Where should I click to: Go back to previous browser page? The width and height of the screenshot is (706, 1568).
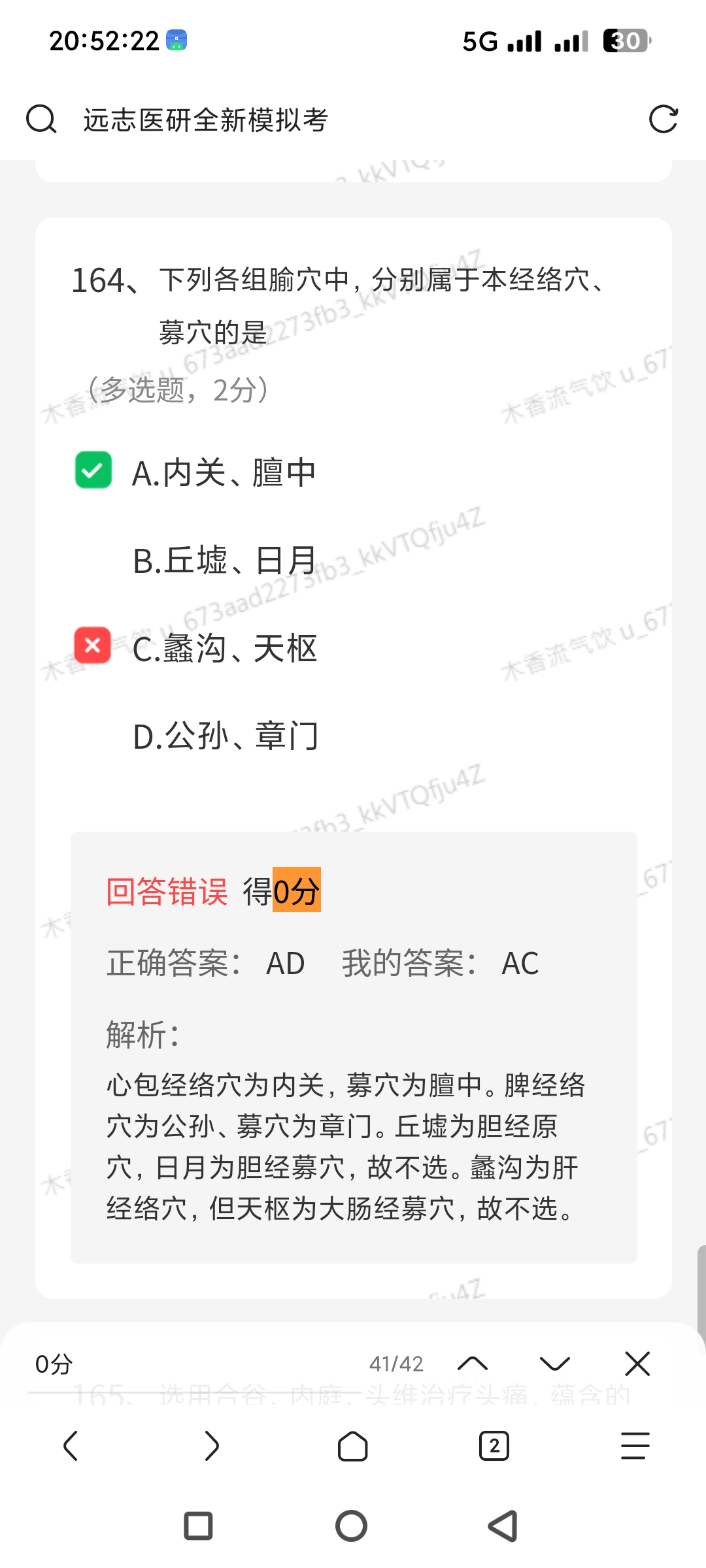pos(71,1446)
